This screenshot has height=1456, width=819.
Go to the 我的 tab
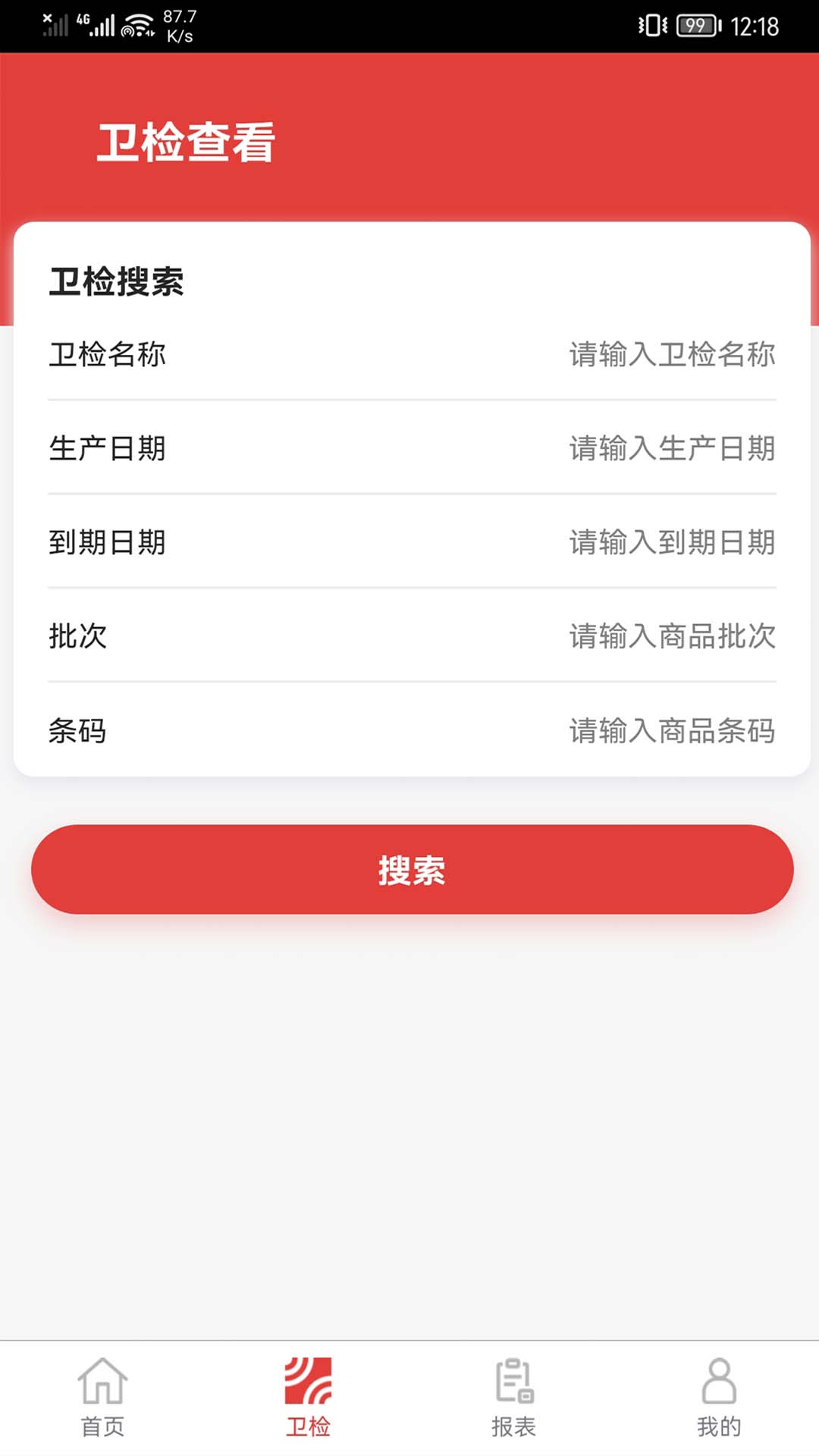(718, 1398)
